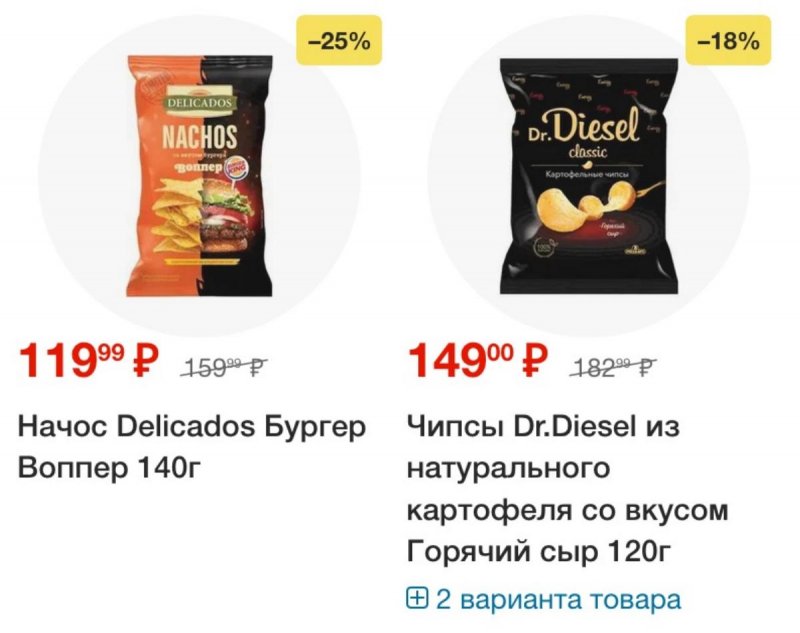The image size is (800, 633).
Task: Expand the '2 варианта товара' options
Action: coord(544,600)
